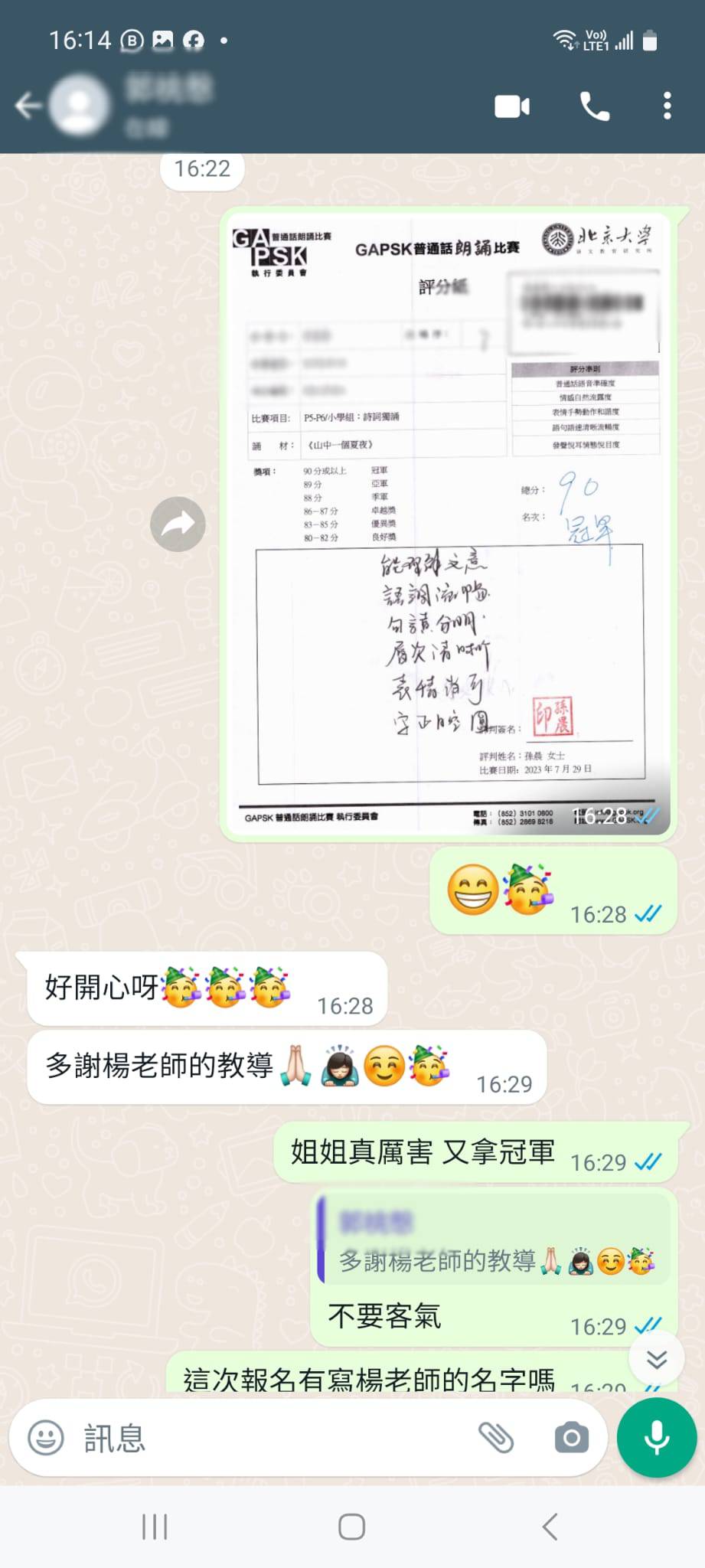Start a video call
The image size is (705, 1568).
coord(512,106)
